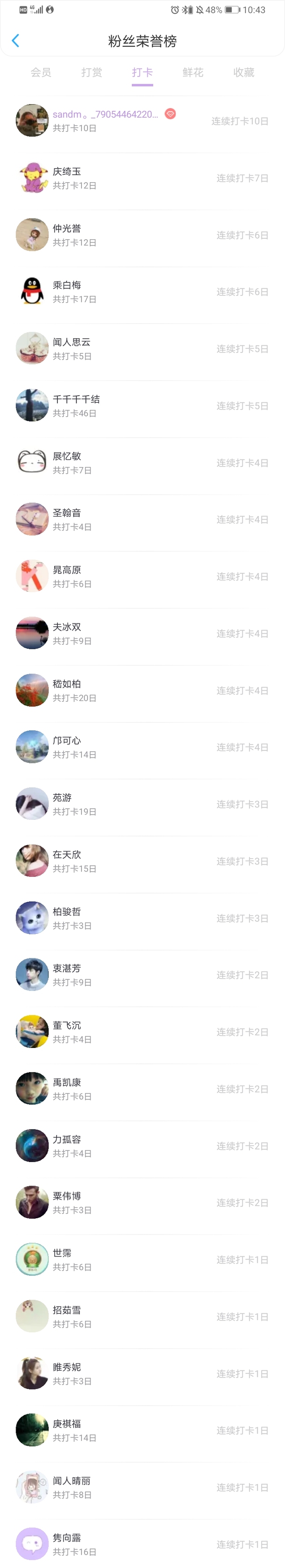Select the 打卡 tab
Image resolution: width=285 pixels, height=1568 pixels.
click(x=142, y=73)
